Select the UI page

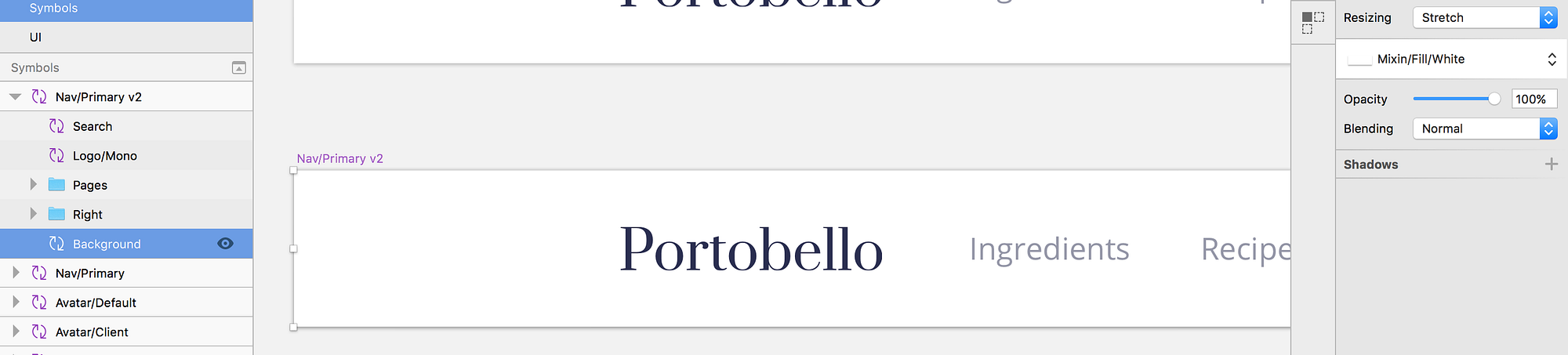tap(35, 37)
